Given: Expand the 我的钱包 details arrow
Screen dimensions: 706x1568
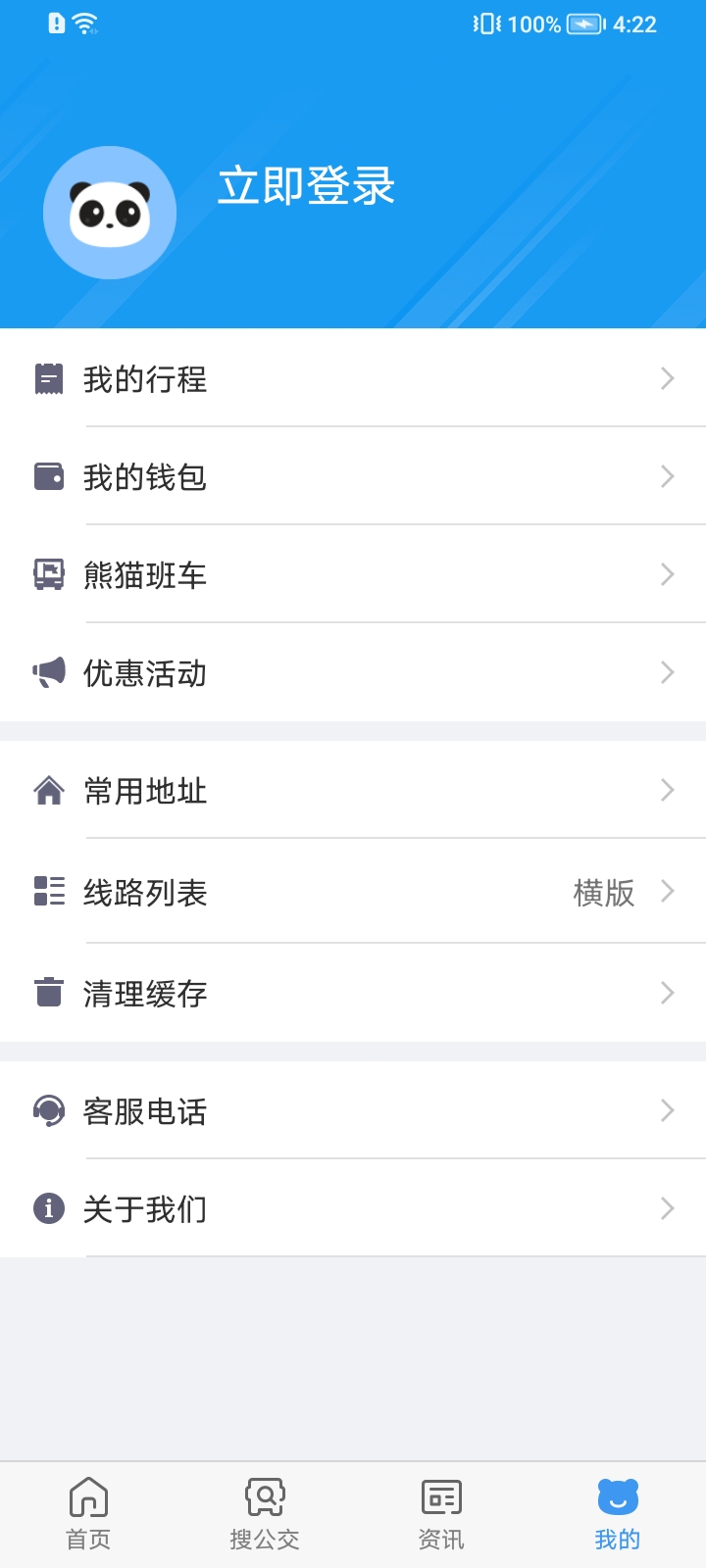Looking at the screenshot, I should 668,477.
